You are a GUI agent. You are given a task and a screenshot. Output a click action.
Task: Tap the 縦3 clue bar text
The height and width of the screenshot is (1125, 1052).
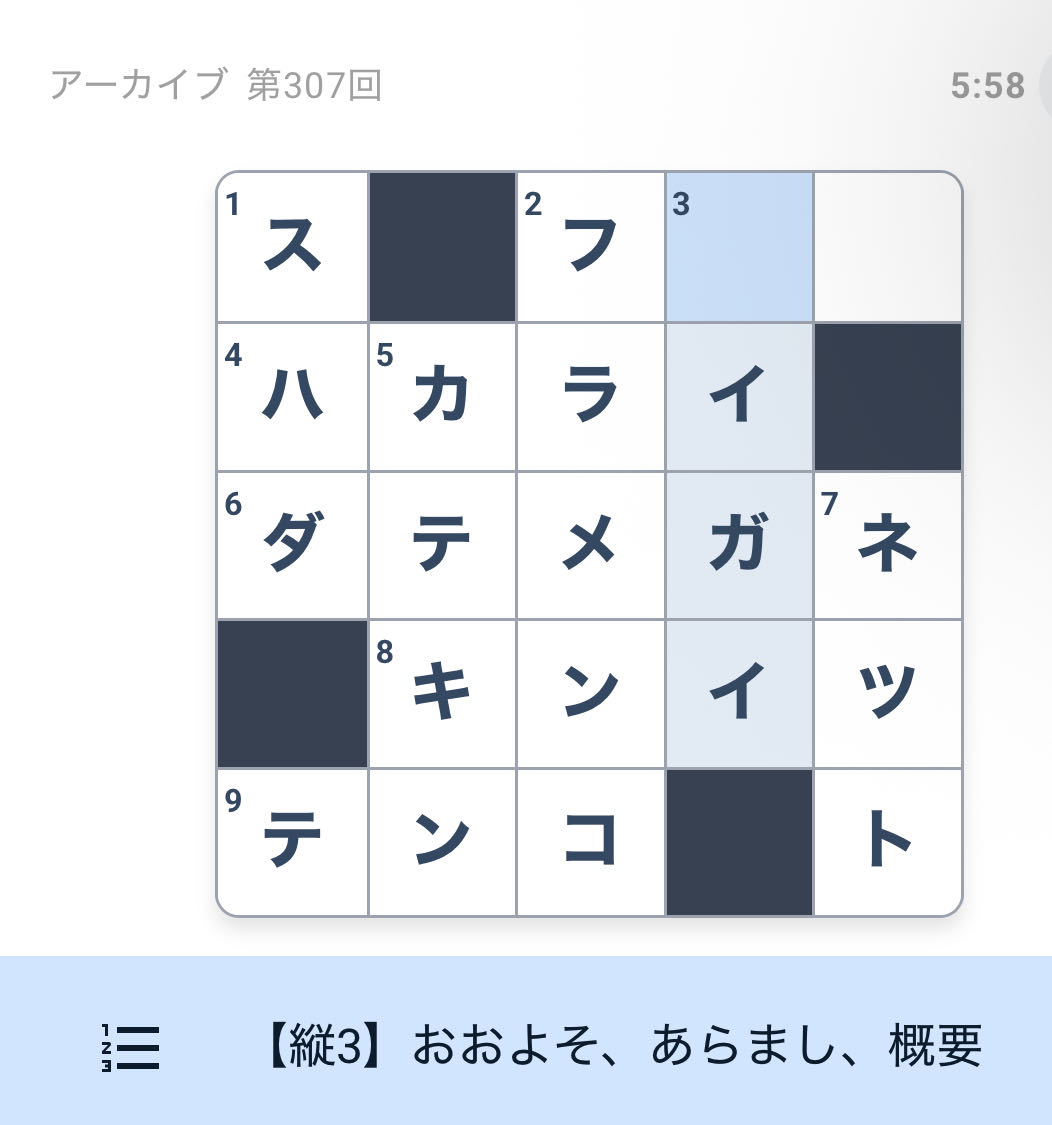[620, 1046]
